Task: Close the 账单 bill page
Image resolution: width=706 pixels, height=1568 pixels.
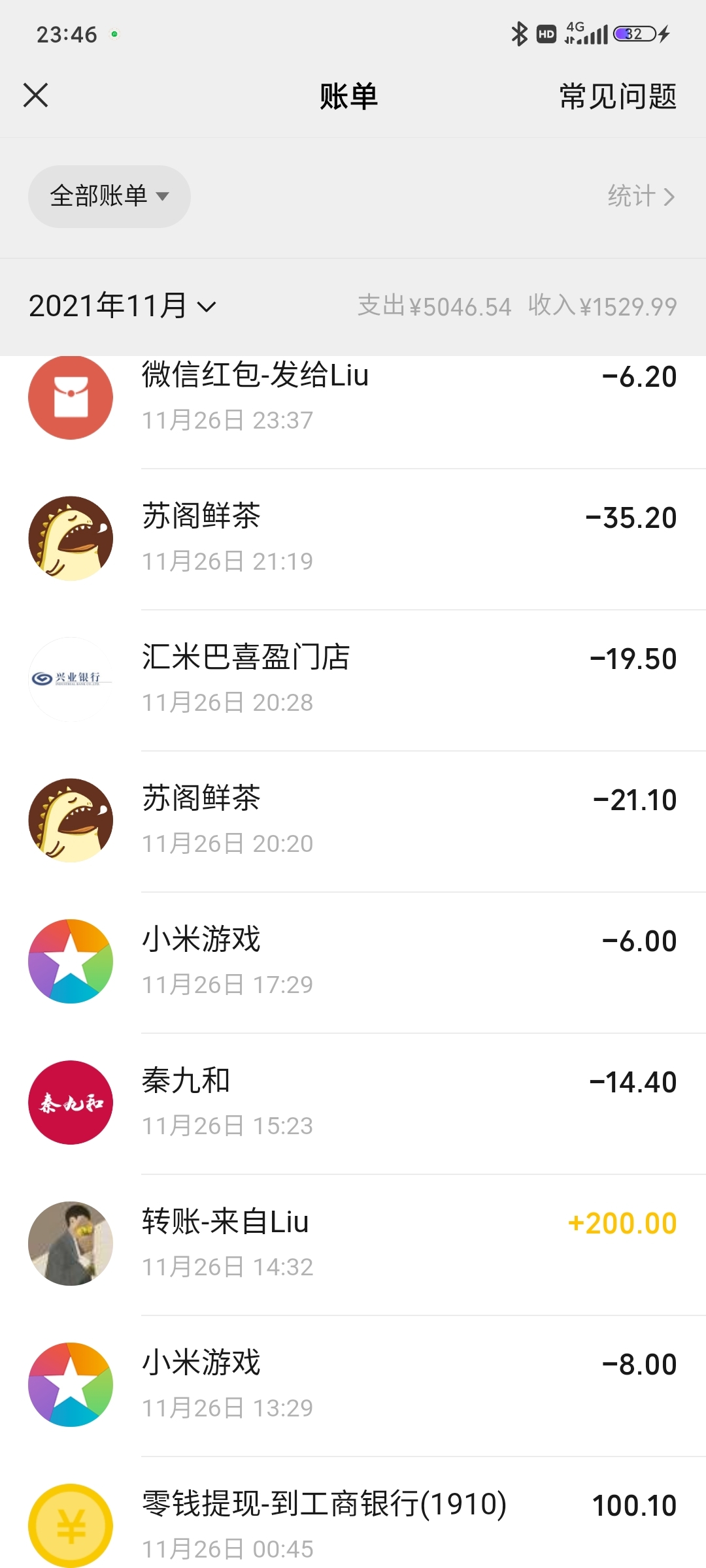Action: 36,95
